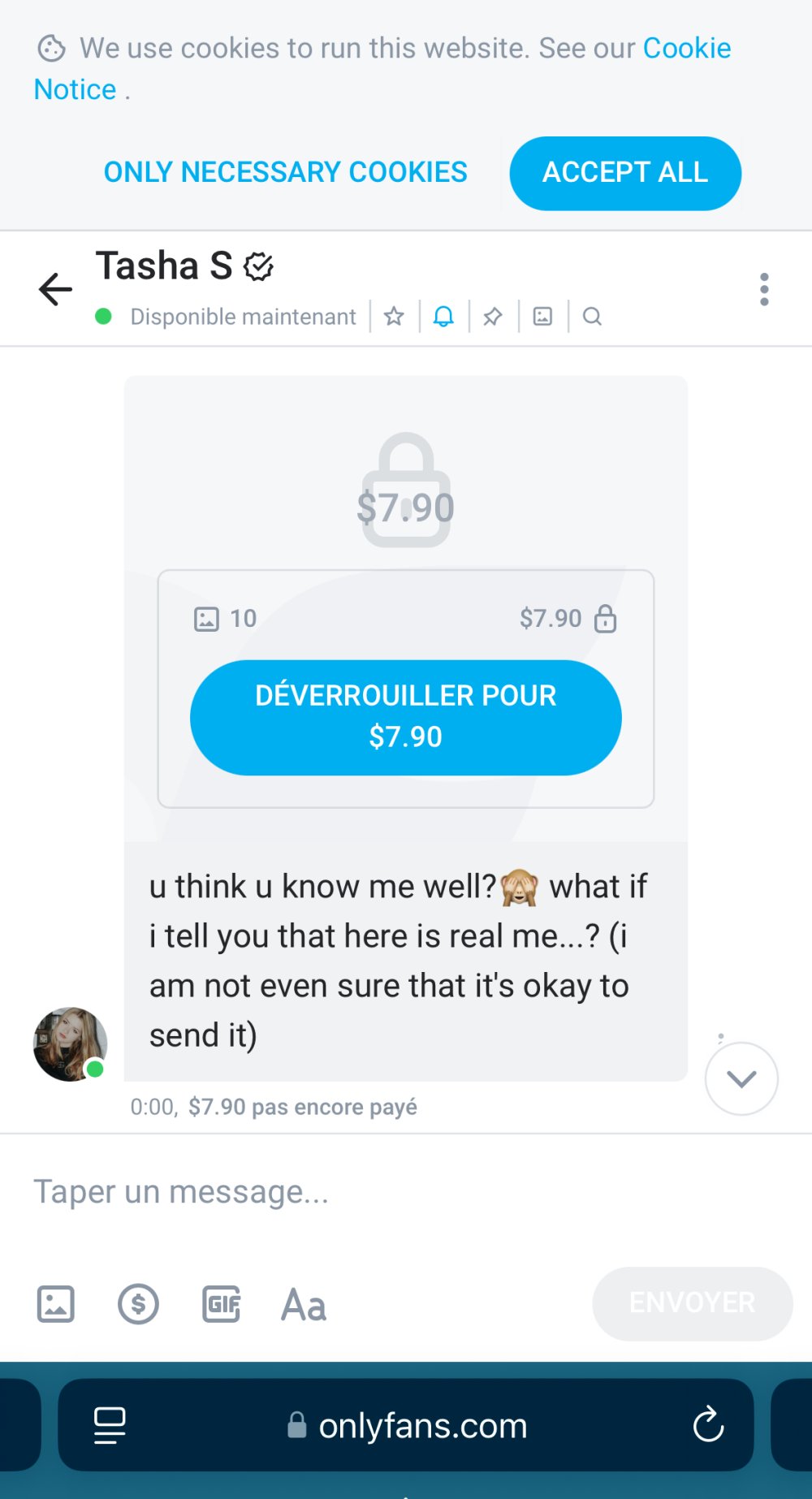Toggle chat notifications bell

coord(443,317)
